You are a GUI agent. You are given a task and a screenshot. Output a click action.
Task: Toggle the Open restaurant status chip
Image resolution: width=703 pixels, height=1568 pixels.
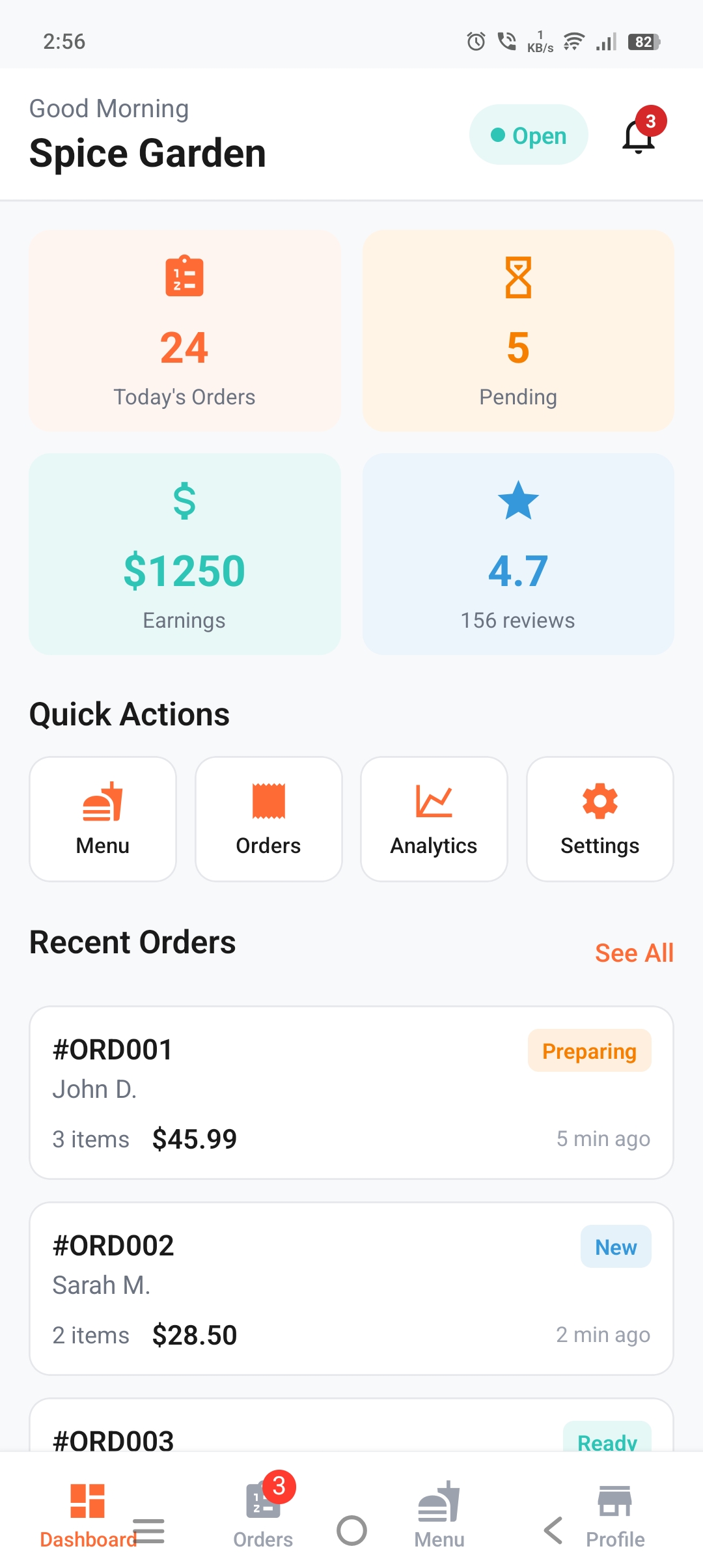pos(529,135)
